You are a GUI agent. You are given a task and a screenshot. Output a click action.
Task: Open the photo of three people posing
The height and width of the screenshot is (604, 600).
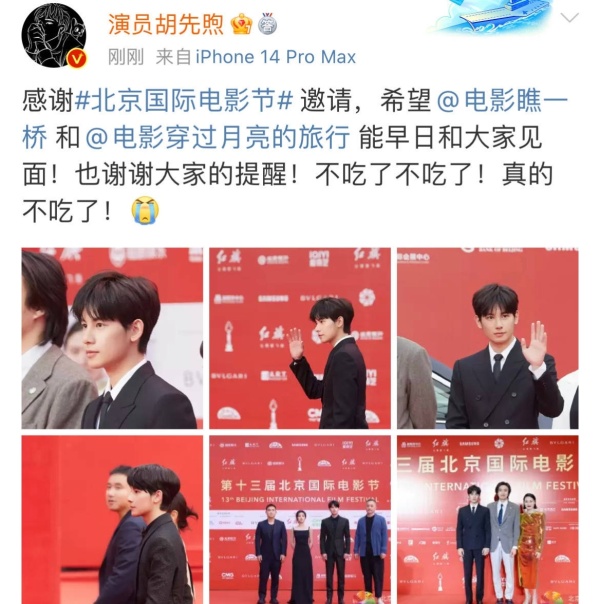click(x=487, y=520)
